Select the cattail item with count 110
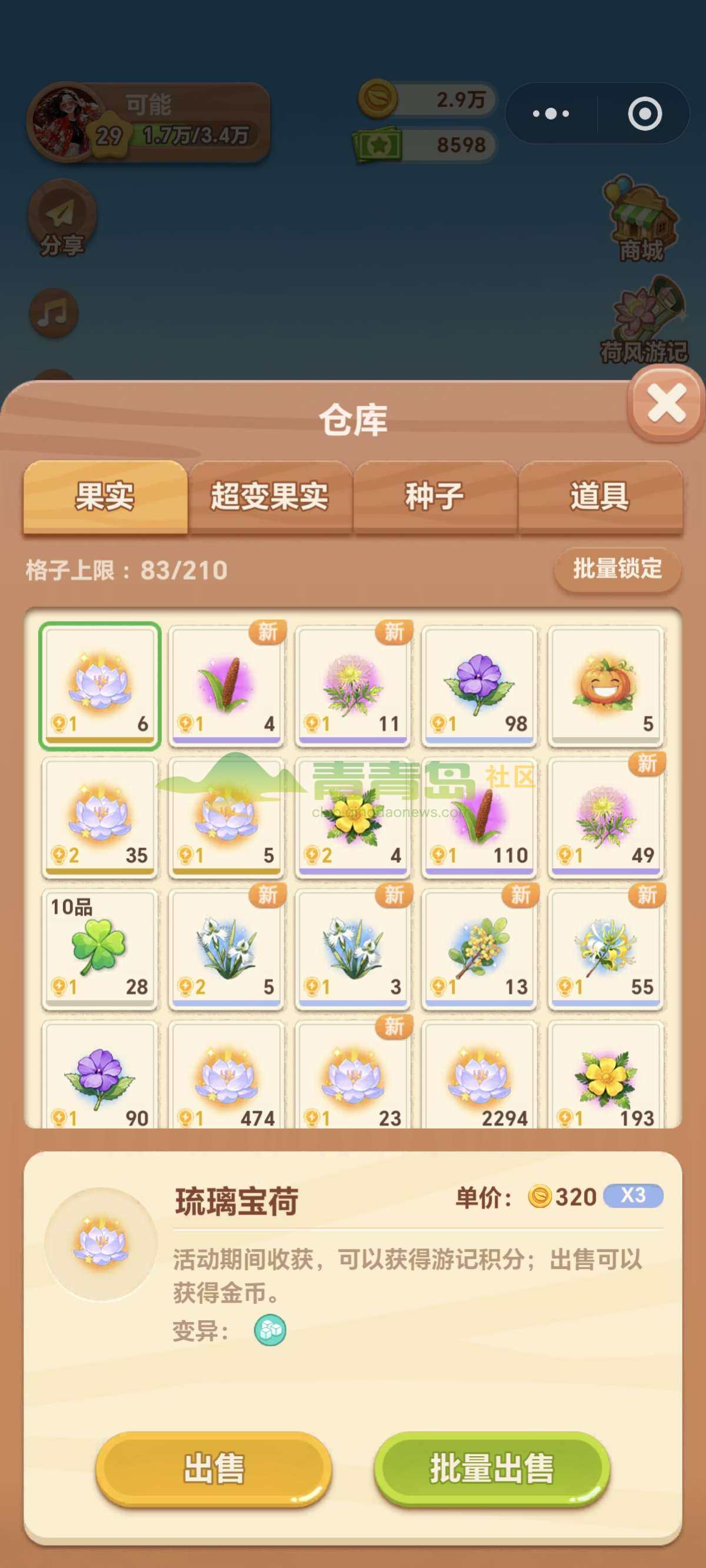The width and height of the screenshot is (706, 1568). (x=479, y=818)
